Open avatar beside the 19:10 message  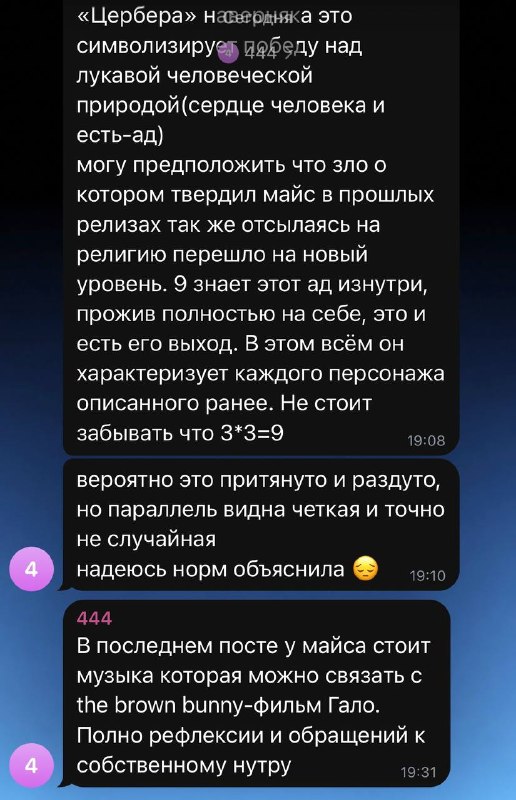32,568
